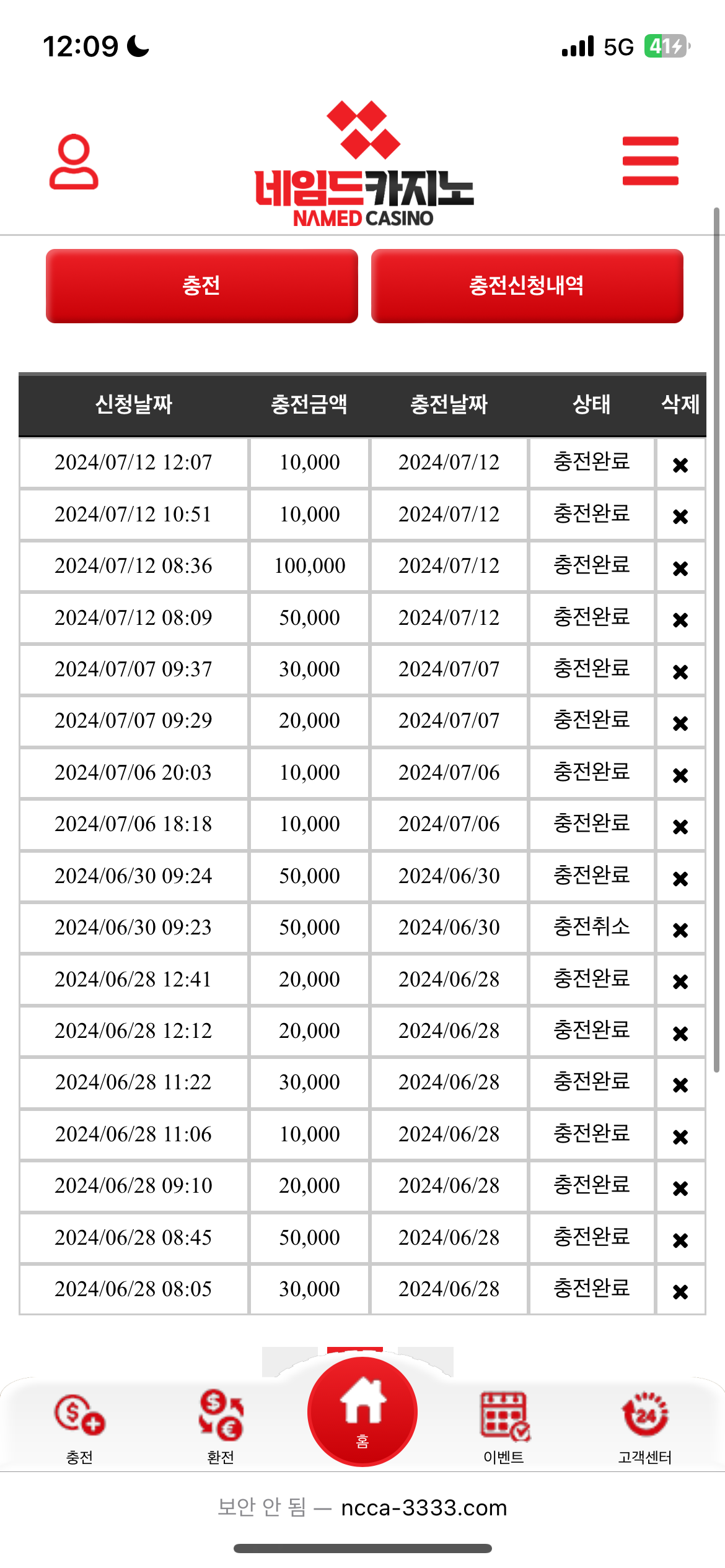The width and height of the screenshot is (725, 1568).
Task: Open the user profile icon
Action: (x=74, y=162)
